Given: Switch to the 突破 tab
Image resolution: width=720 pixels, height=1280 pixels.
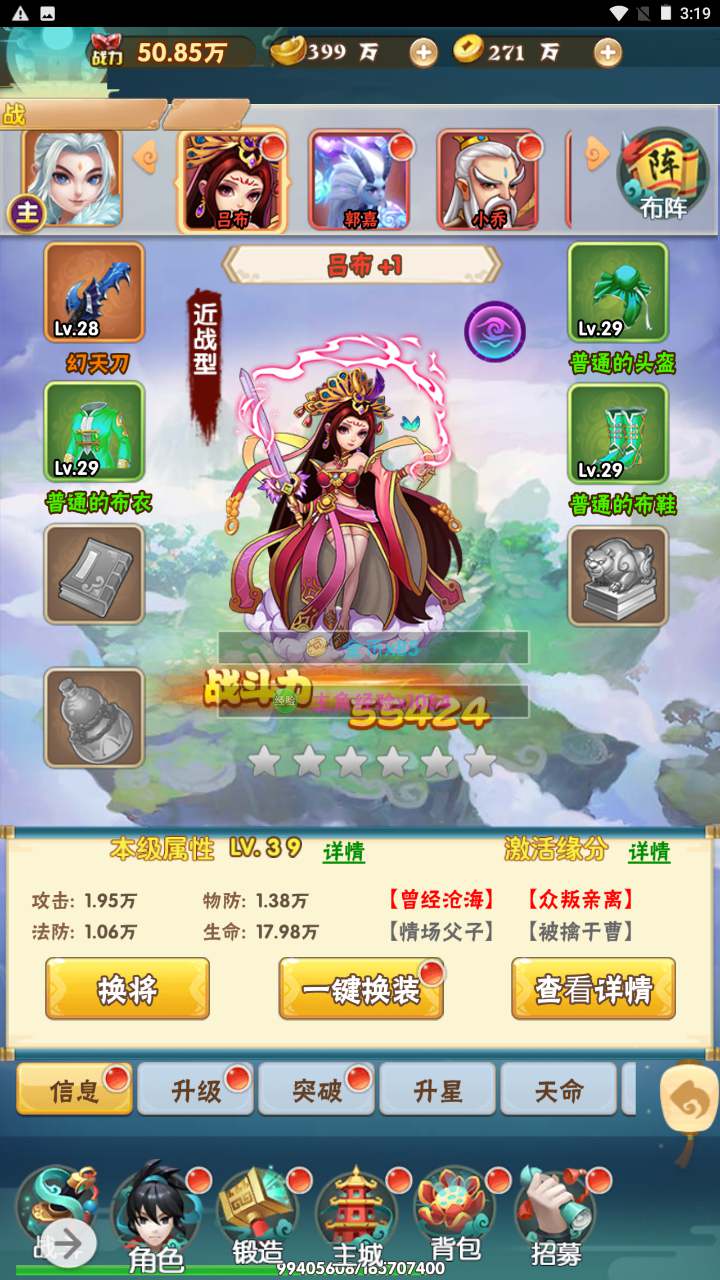Looking at the screenshot, I should coord(317,1090).
